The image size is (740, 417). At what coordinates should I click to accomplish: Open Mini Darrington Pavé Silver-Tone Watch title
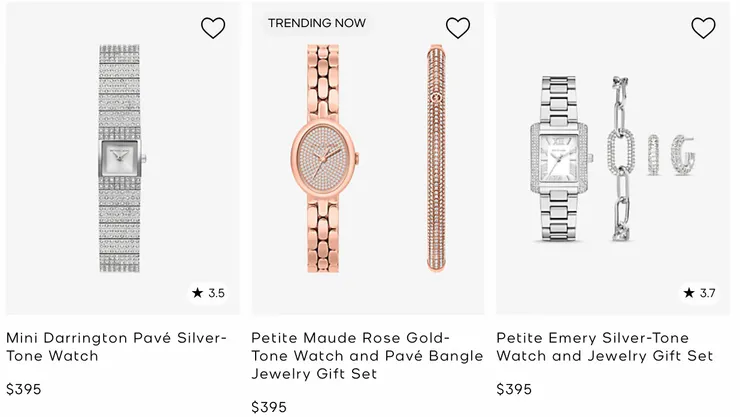point(117,347)
